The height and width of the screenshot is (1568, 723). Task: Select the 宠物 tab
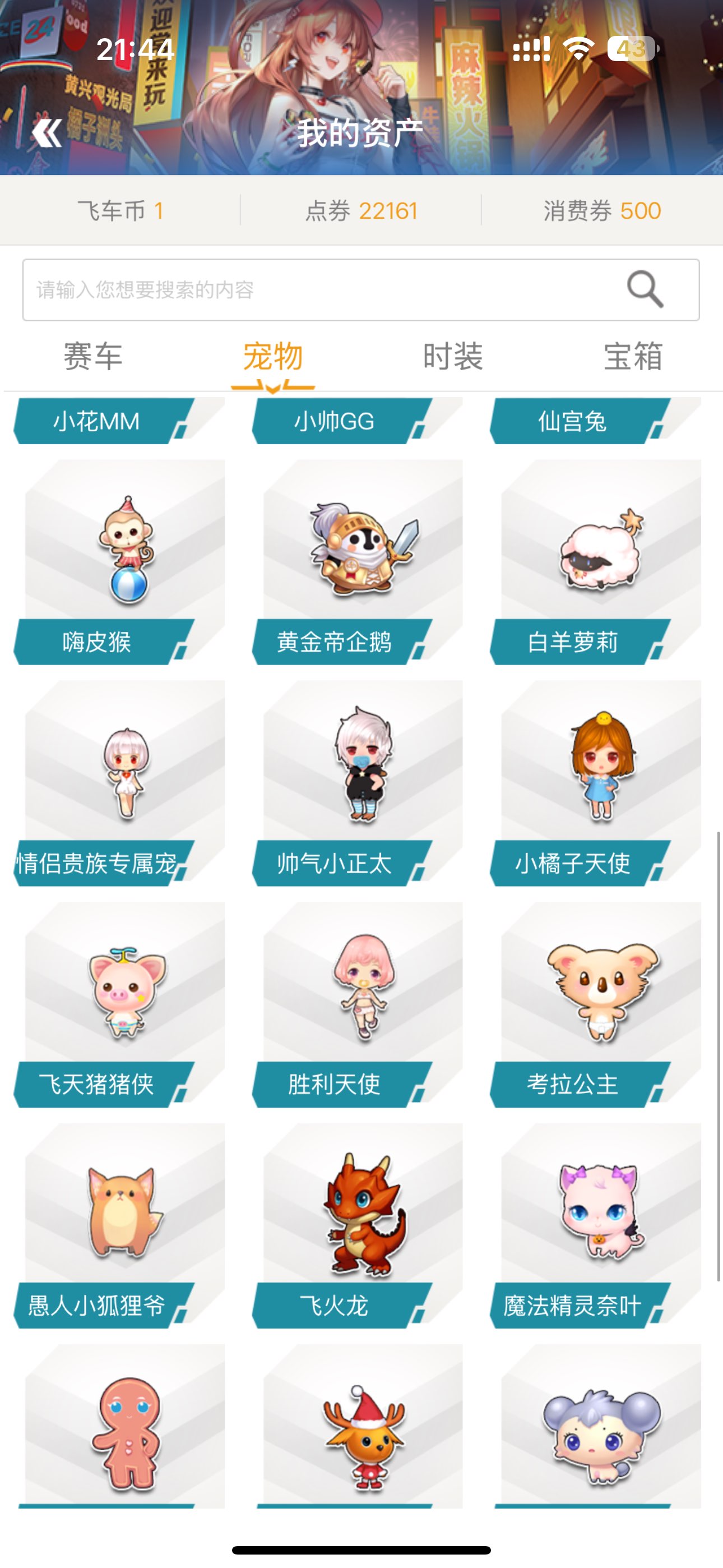pos(272,357)
